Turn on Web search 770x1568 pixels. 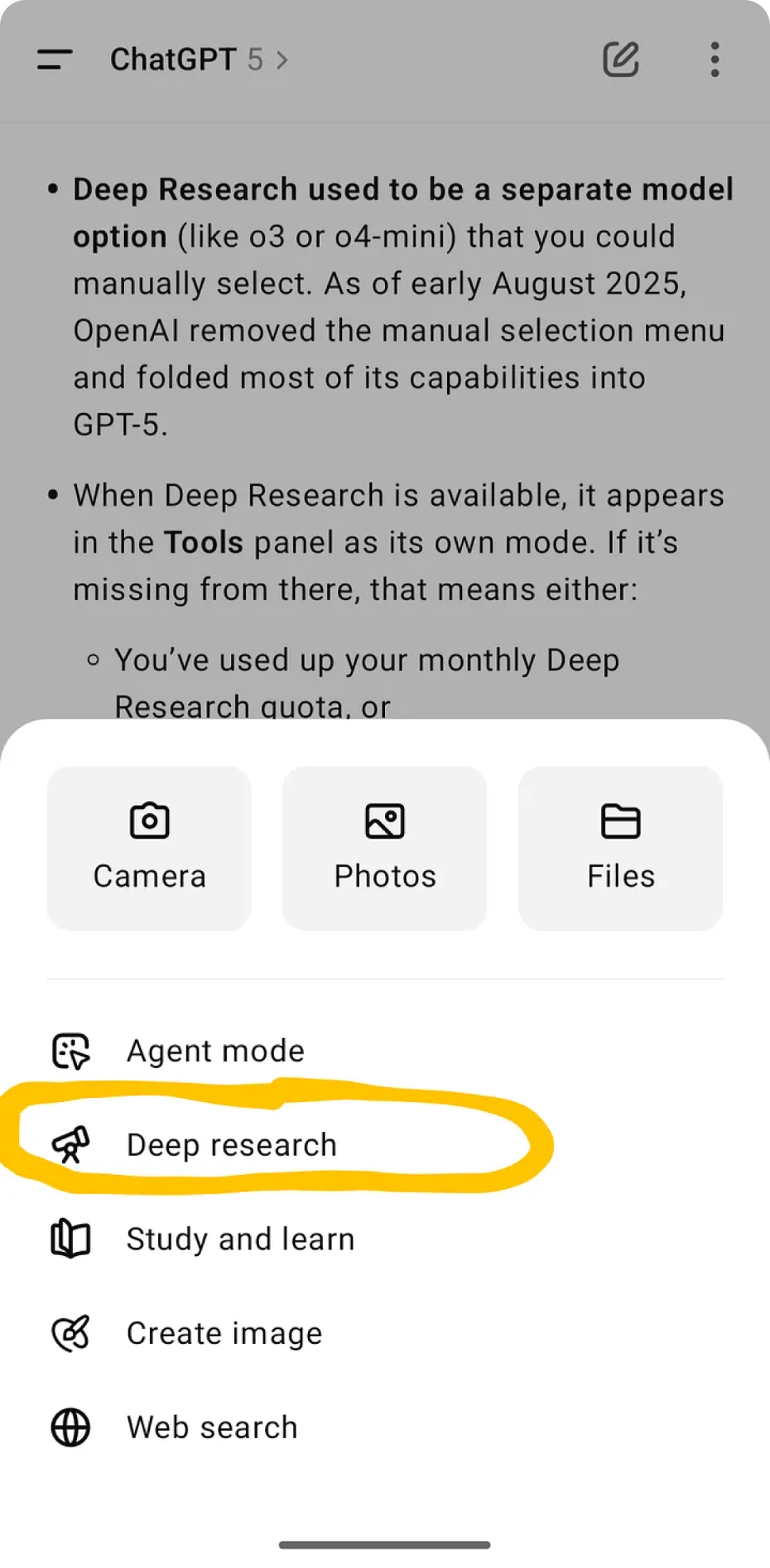pyautogui.click(x=212, y=1427)
